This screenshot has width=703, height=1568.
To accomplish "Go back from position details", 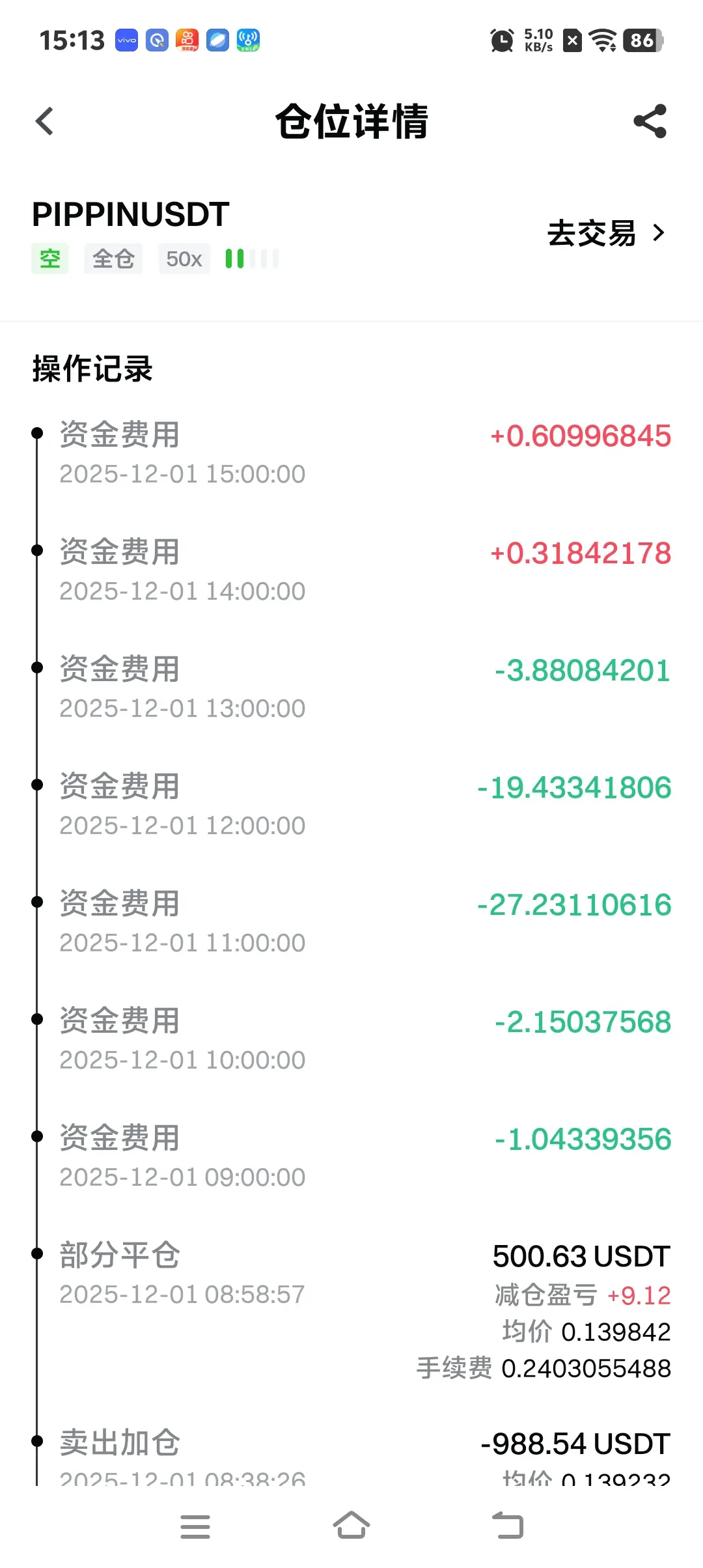I will pos(44,121).
